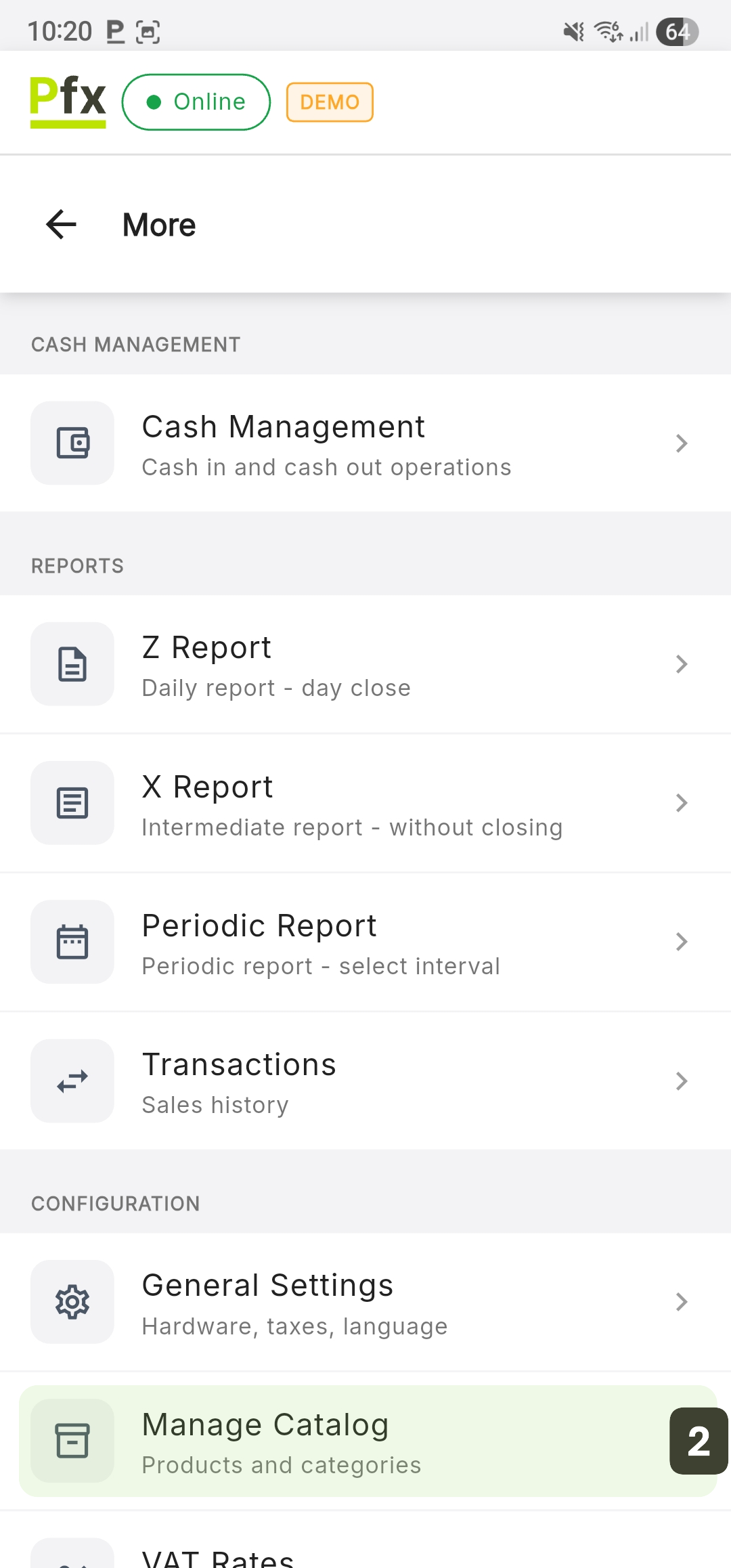
Task: View the X Report
Action: (365, 804)
